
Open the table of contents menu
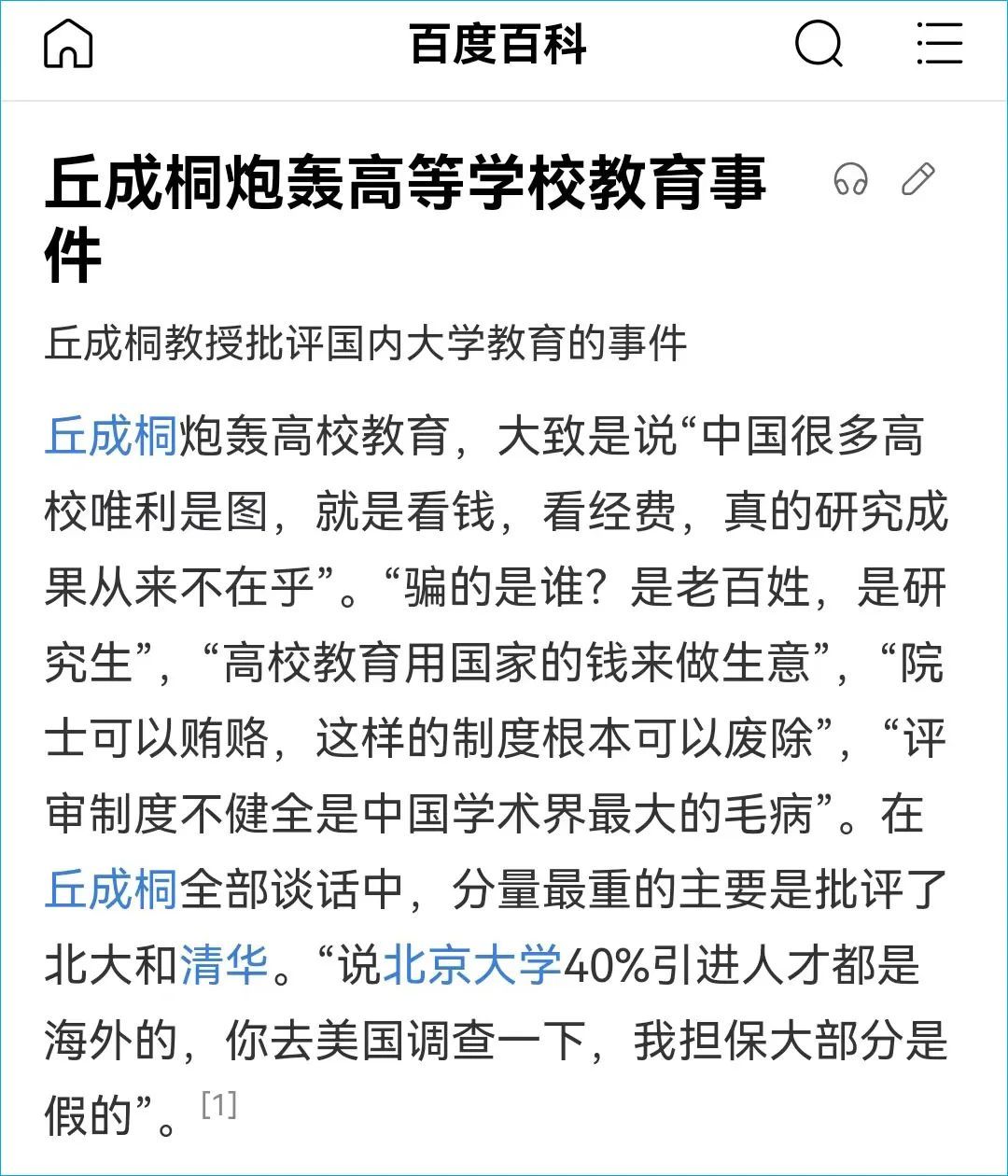(x=938, y=43)
